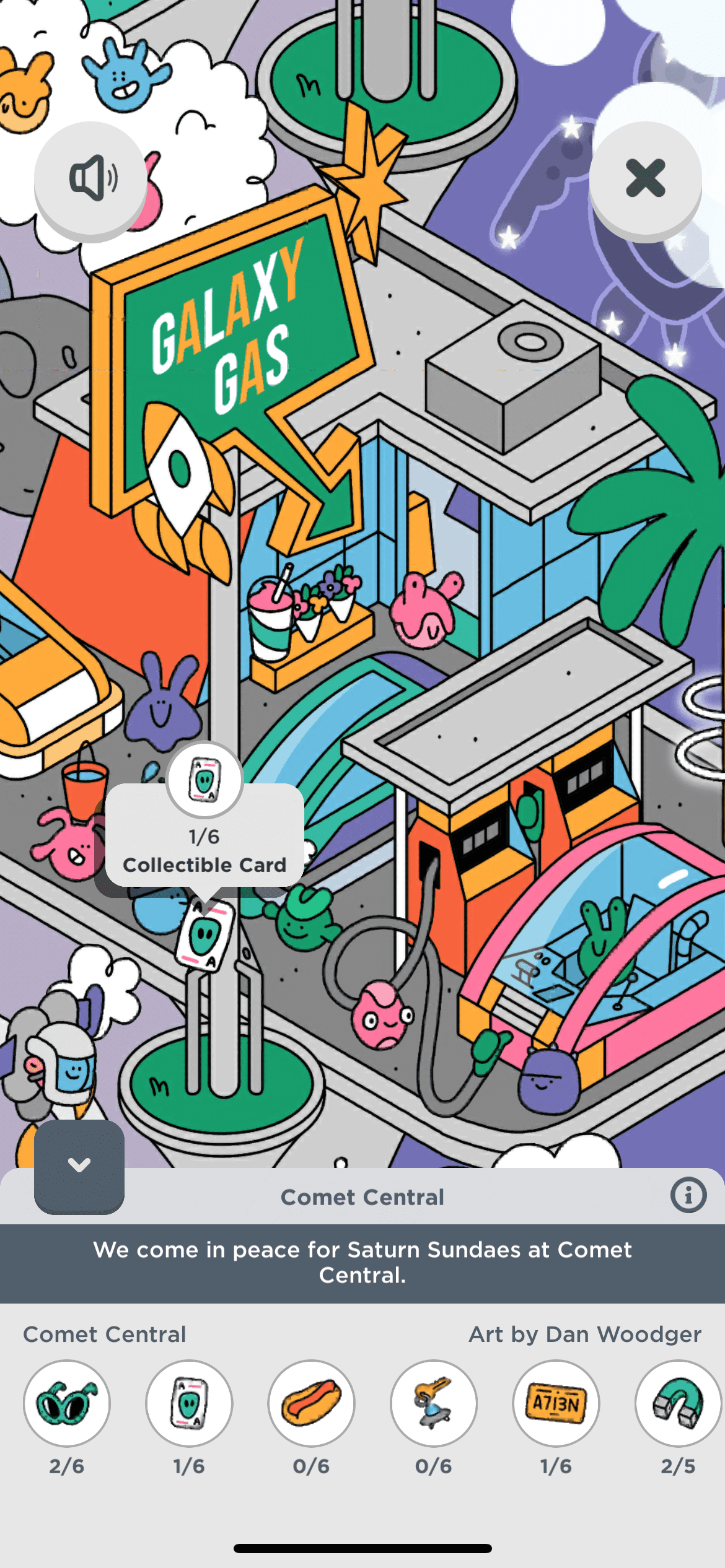Select the magnet item showing 2/5
This screenshot has width=725, height=1568.
click(677, 1403)
